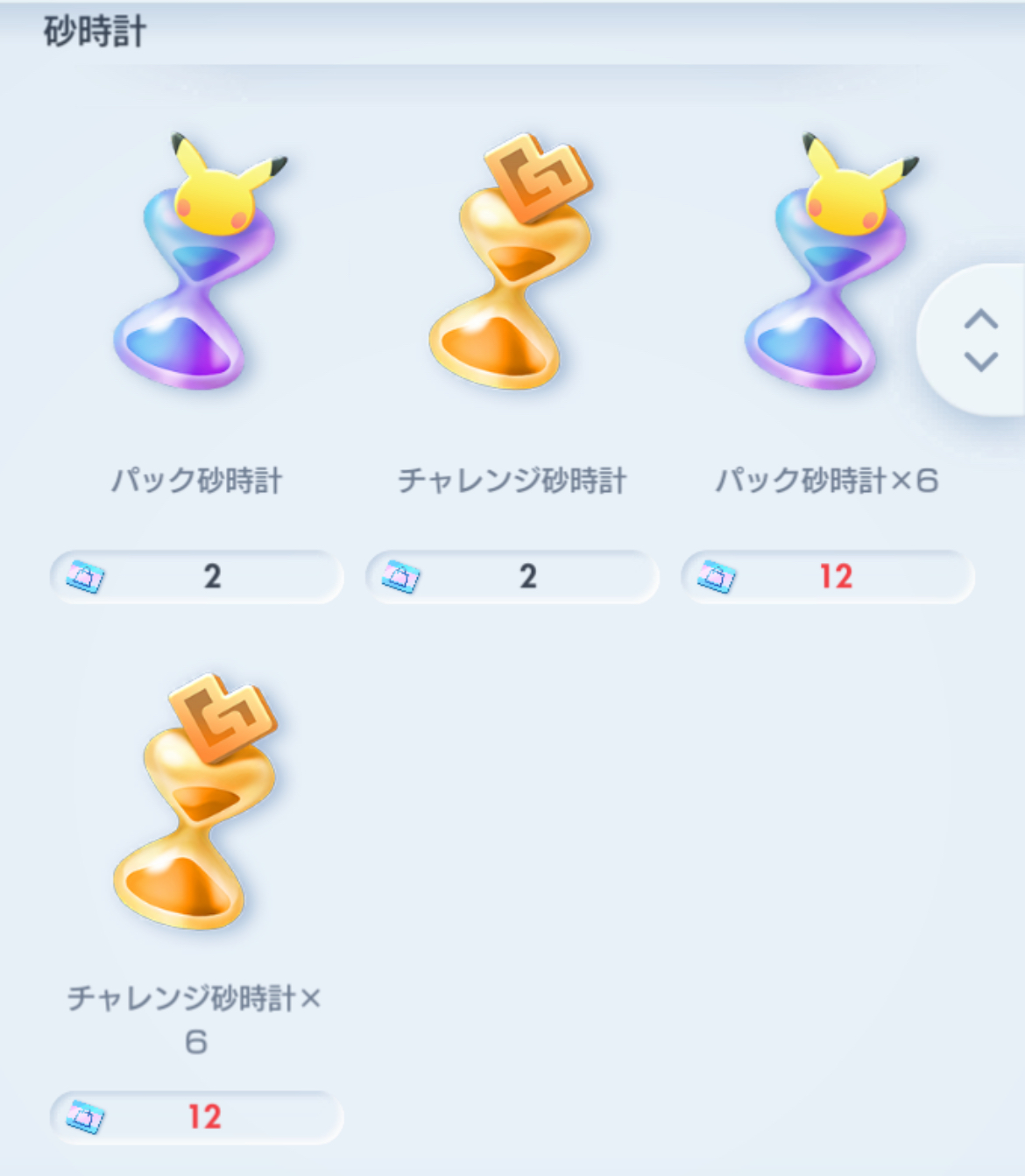
Task: Click the チャレンジ砂時計× 6 item name
Action: 194,1016
